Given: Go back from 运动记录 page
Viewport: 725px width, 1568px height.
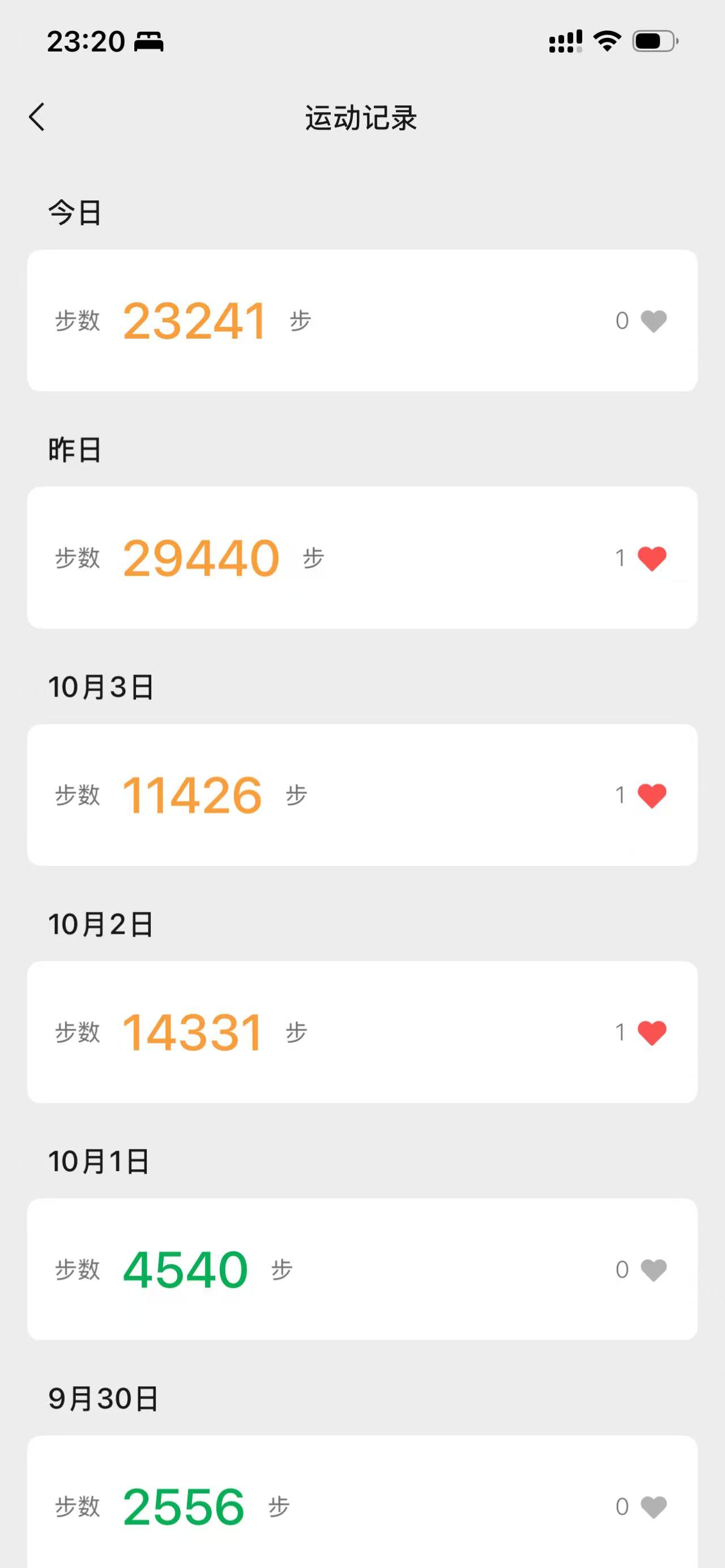Looking at the screenshot, I should pos(37,117).
